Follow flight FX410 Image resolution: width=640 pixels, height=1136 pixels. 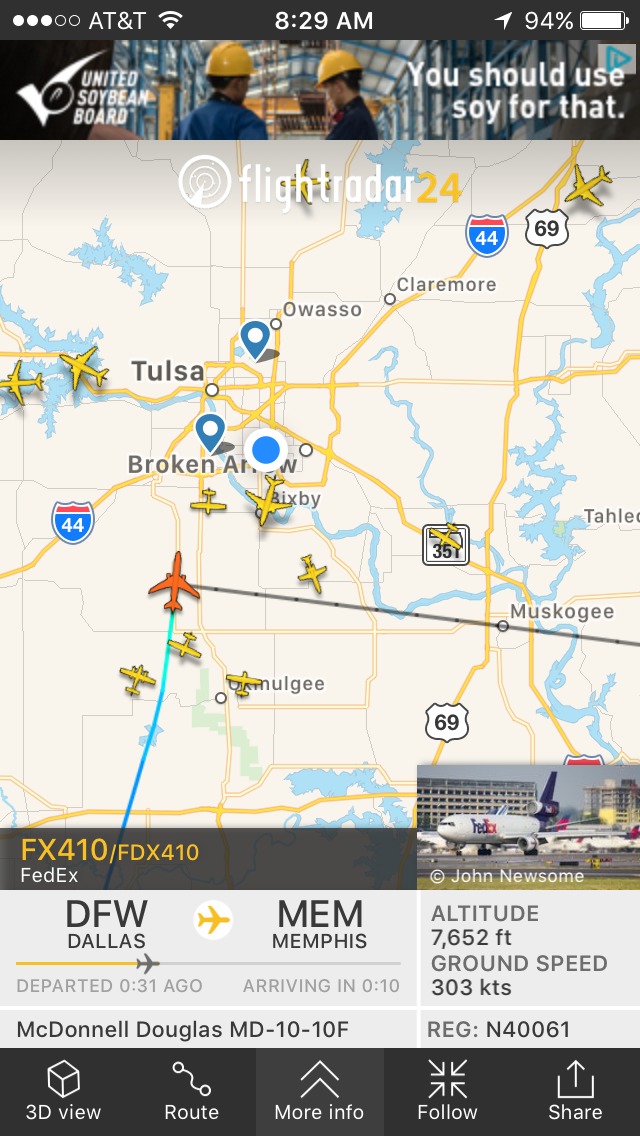click(447, 1091)
